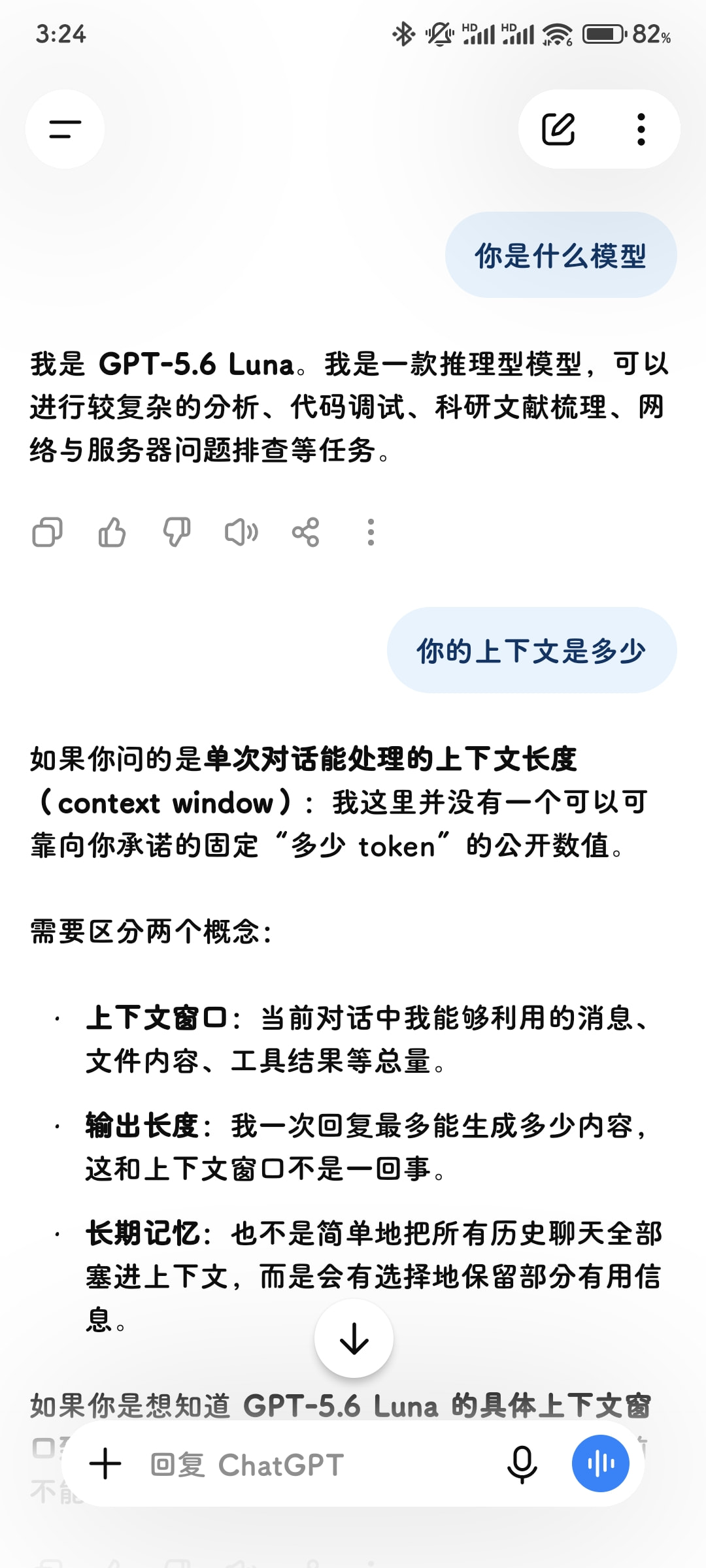Start voice dictation with the microphone
Screen dimensions: 706x1568
522,1464
